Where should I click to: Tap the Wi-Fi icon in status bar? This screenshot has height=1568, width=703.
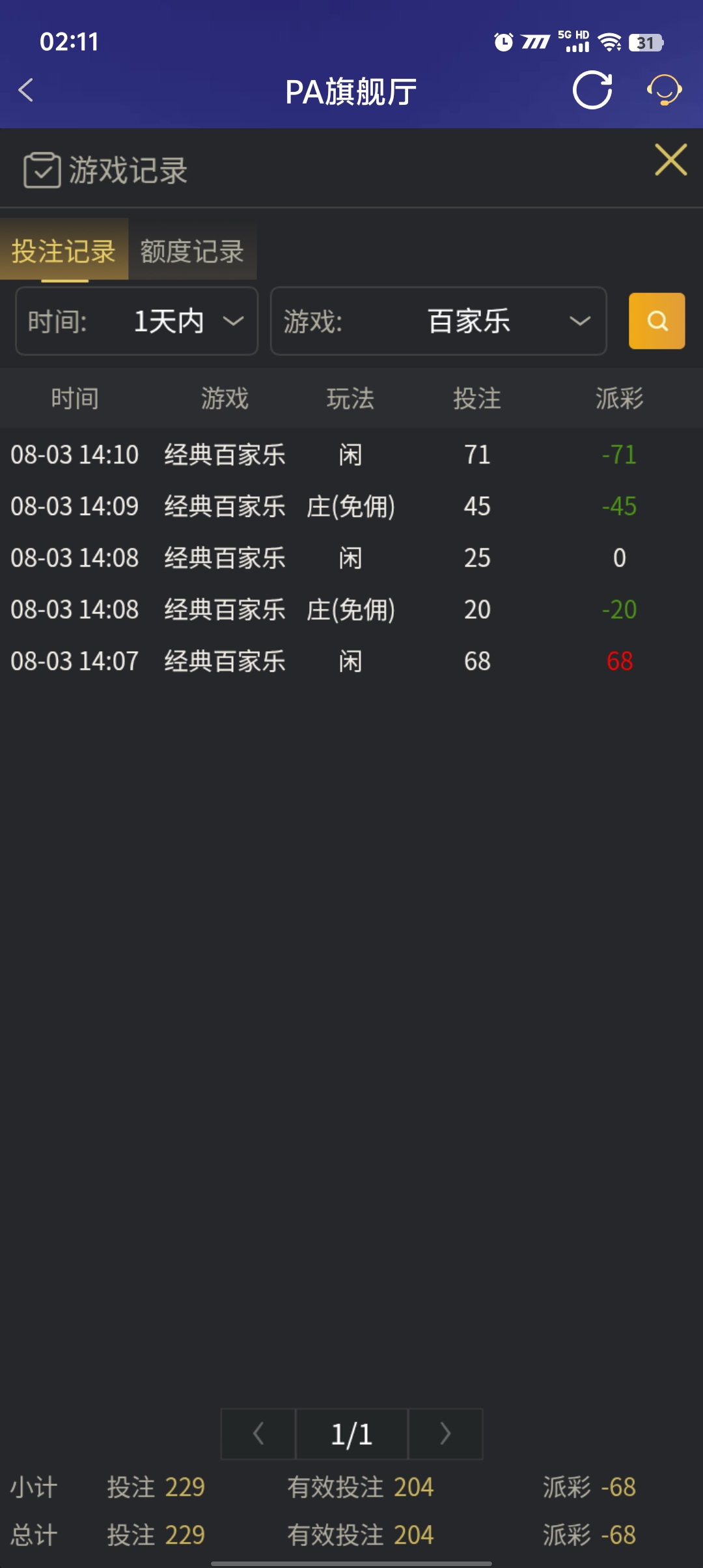609,41
